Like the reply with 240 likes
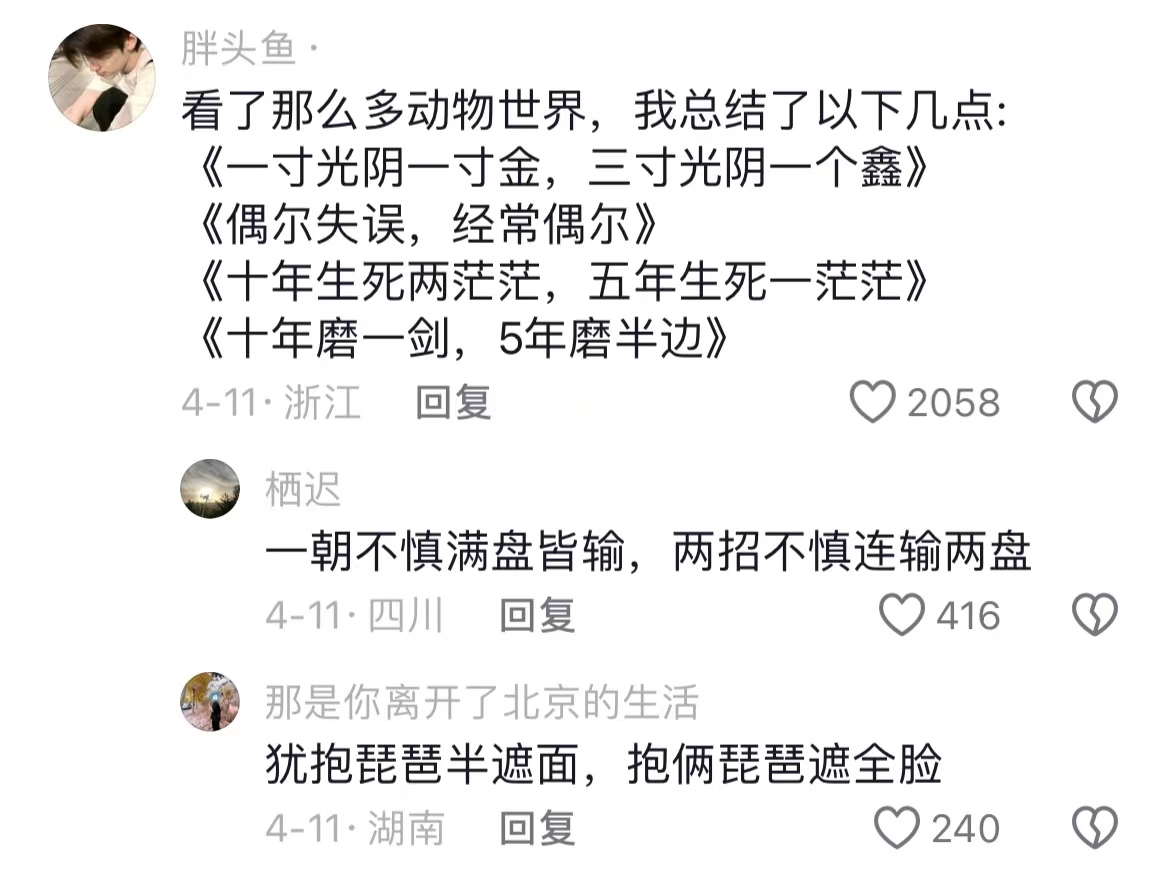Screen dimensions: 1170x872 point(896,828)
